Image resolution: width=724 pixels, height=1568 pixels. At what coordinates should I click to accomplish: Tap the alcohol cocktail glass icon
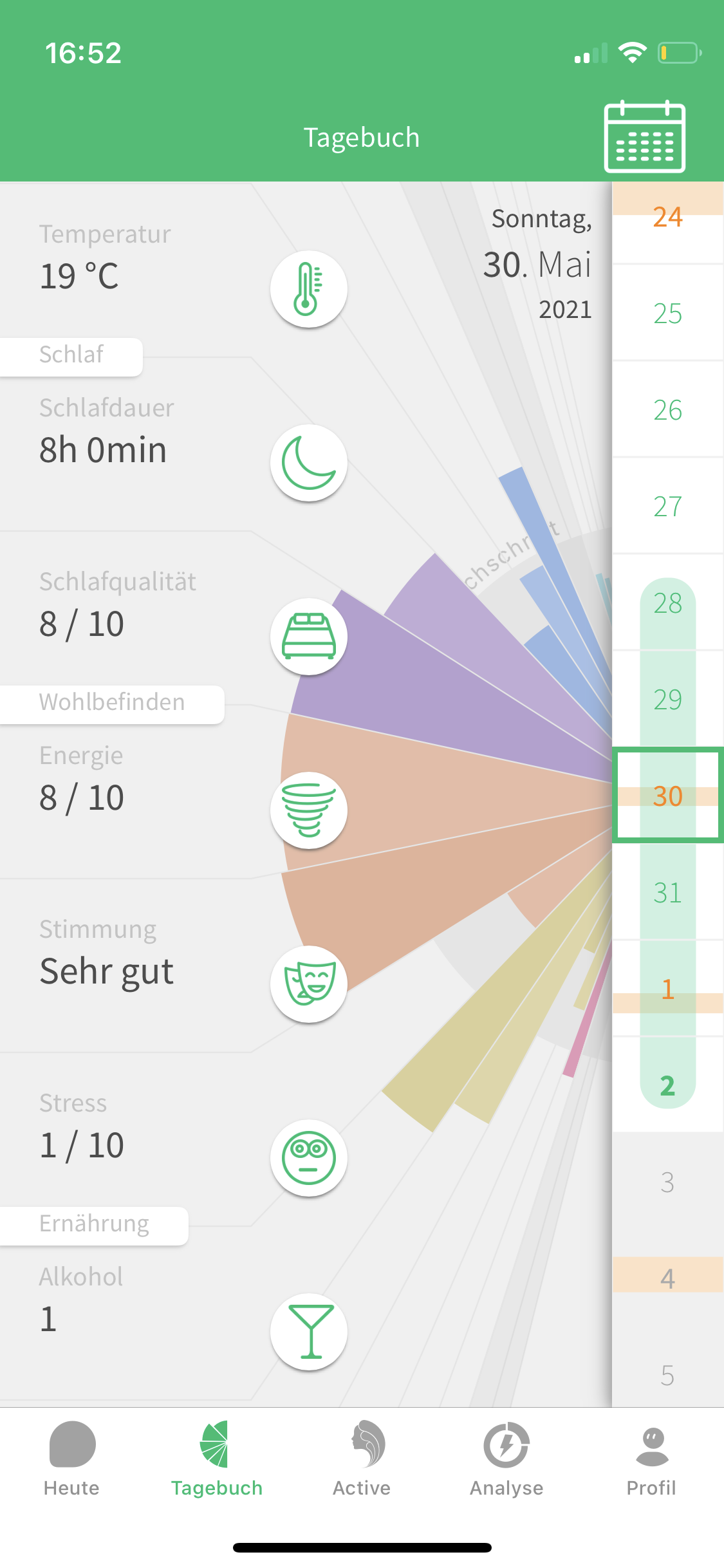pos(309,1332)
